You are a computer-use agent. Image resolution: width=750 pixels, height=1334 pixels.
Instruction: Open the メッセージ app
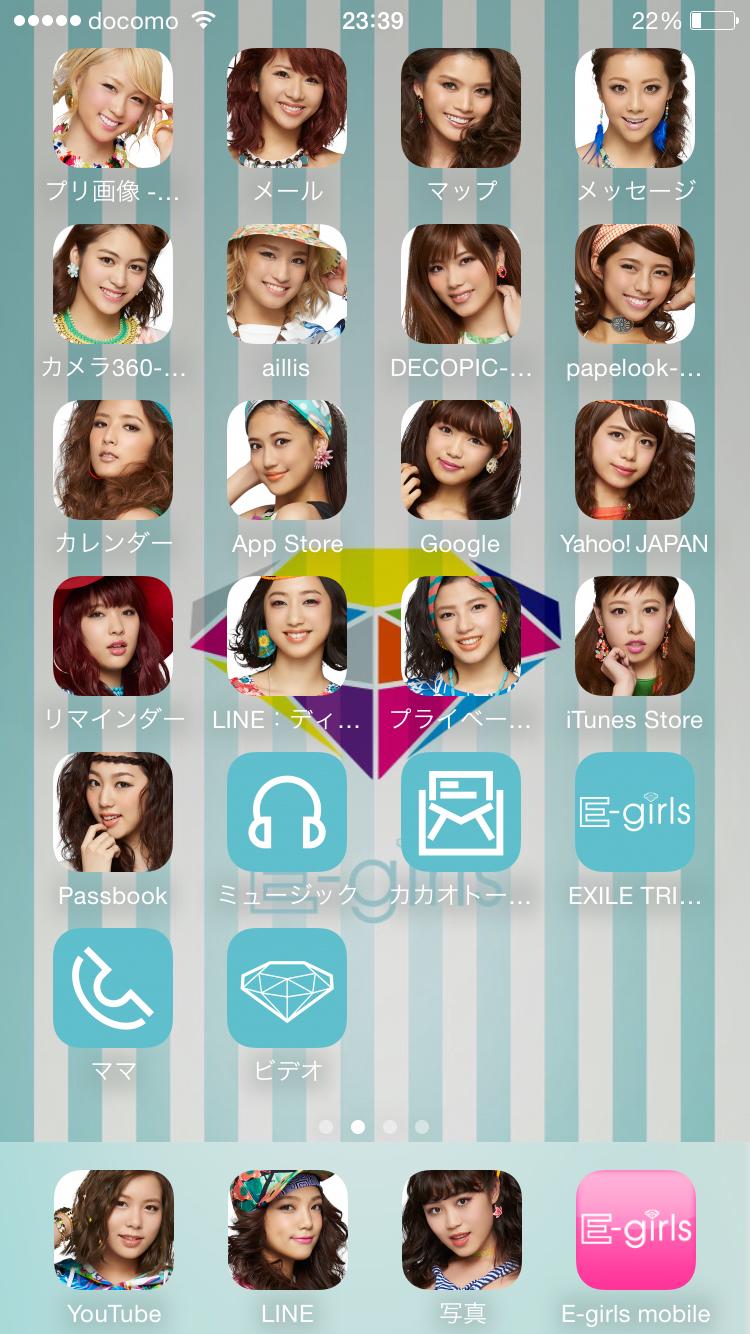tap(635, 108)
